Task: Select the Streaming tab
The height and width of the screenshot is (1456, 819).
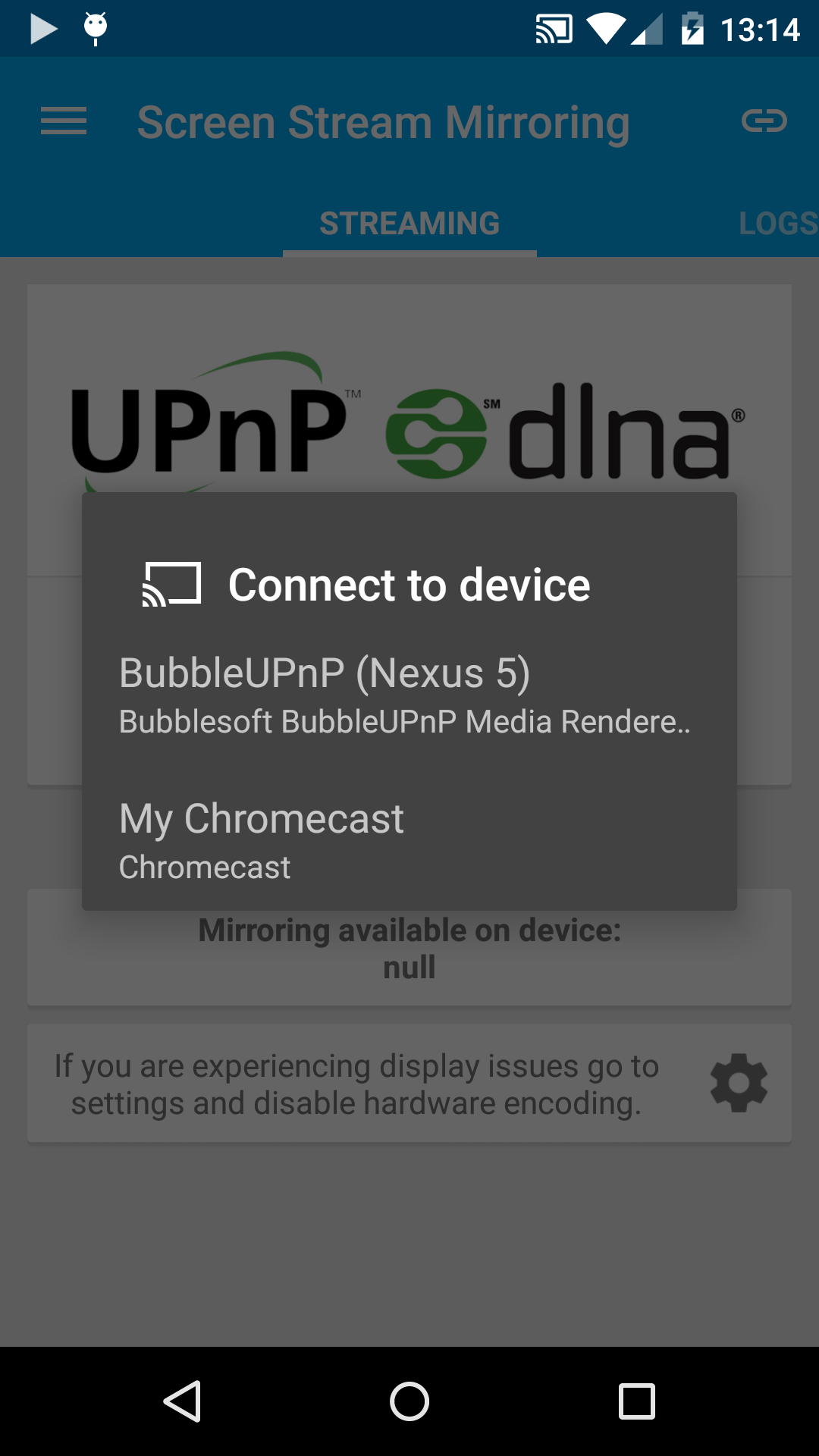Action: [409, 224]
